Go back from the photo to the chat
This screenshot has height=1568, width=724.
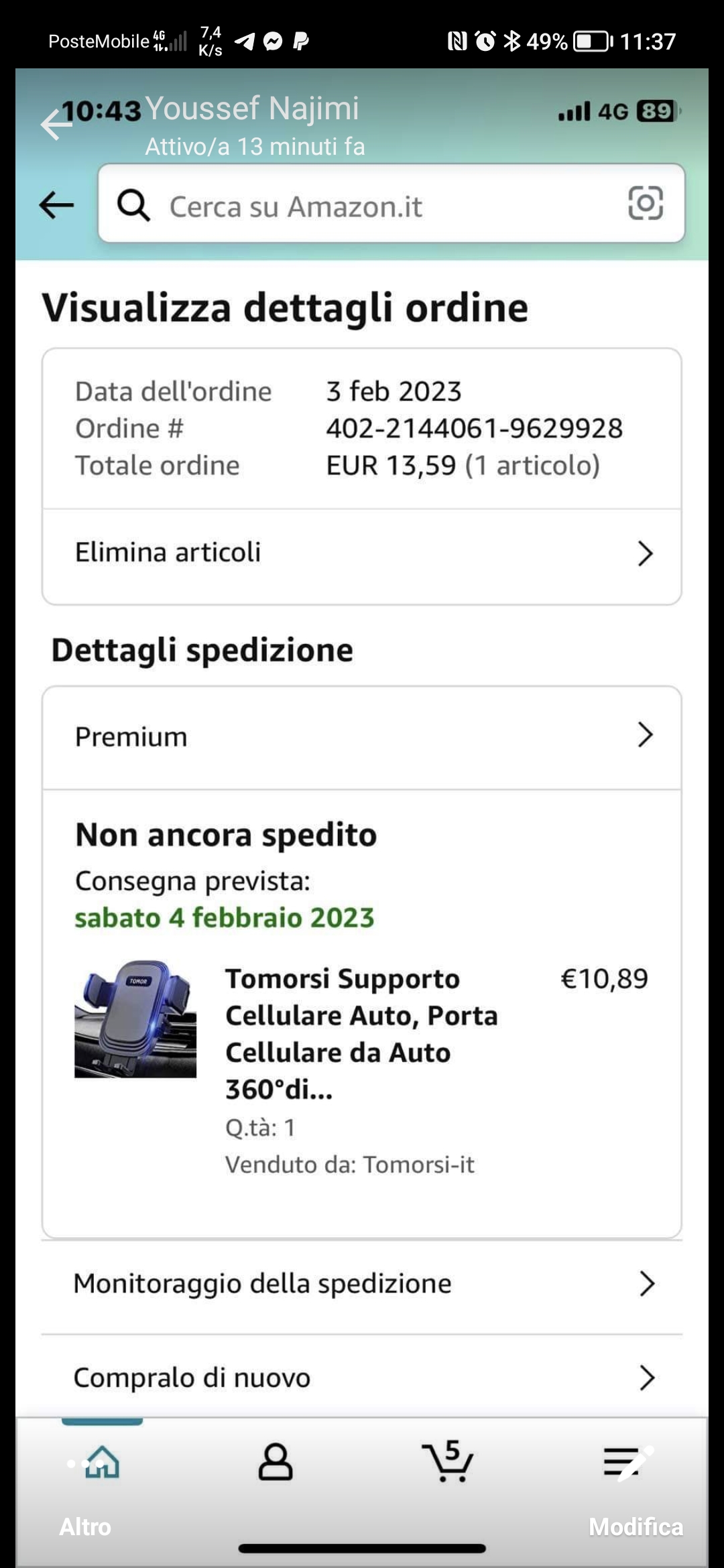[x=55, y=124]
